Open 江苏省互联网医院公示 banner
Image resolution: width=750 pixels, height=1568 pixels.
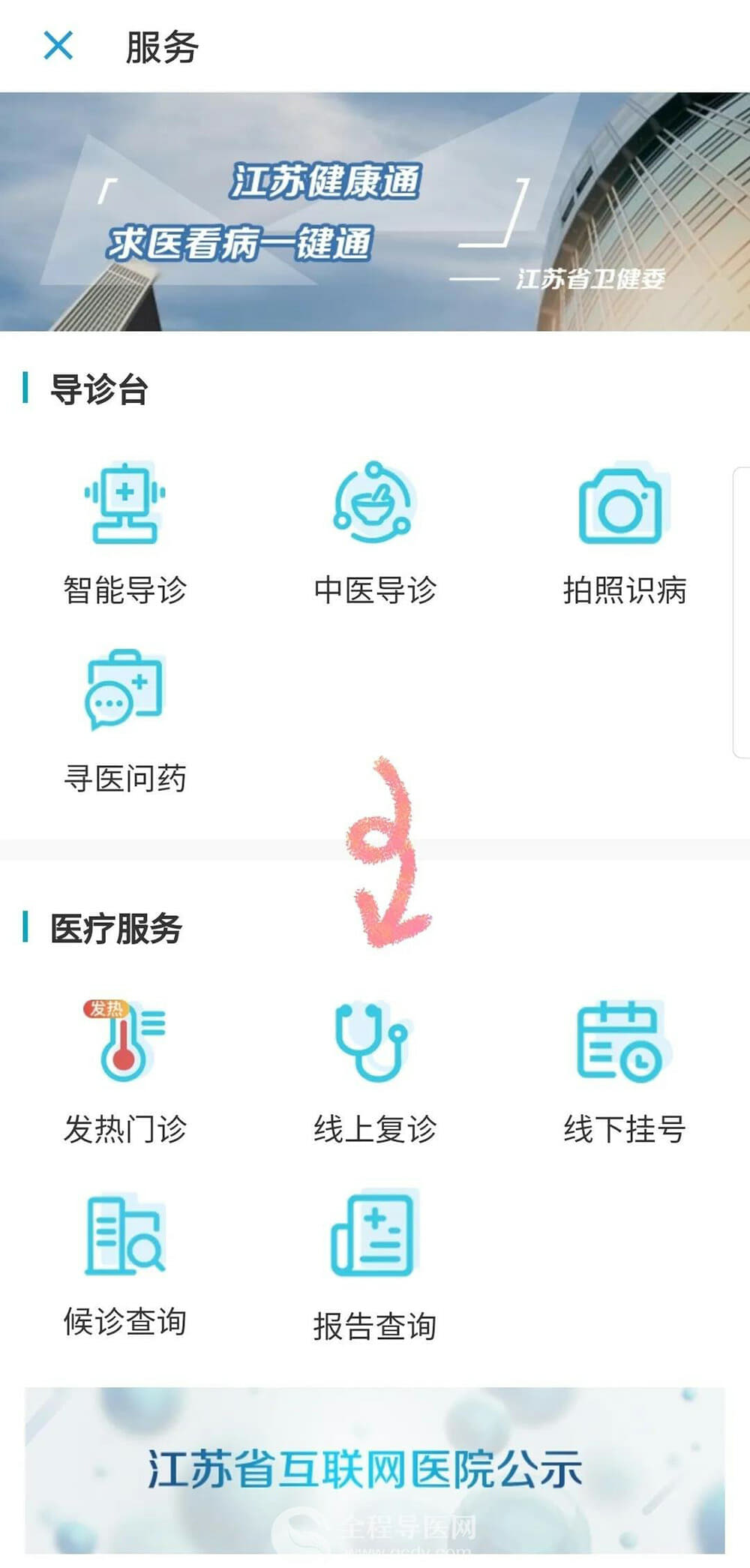click(x=375, y=1470)
